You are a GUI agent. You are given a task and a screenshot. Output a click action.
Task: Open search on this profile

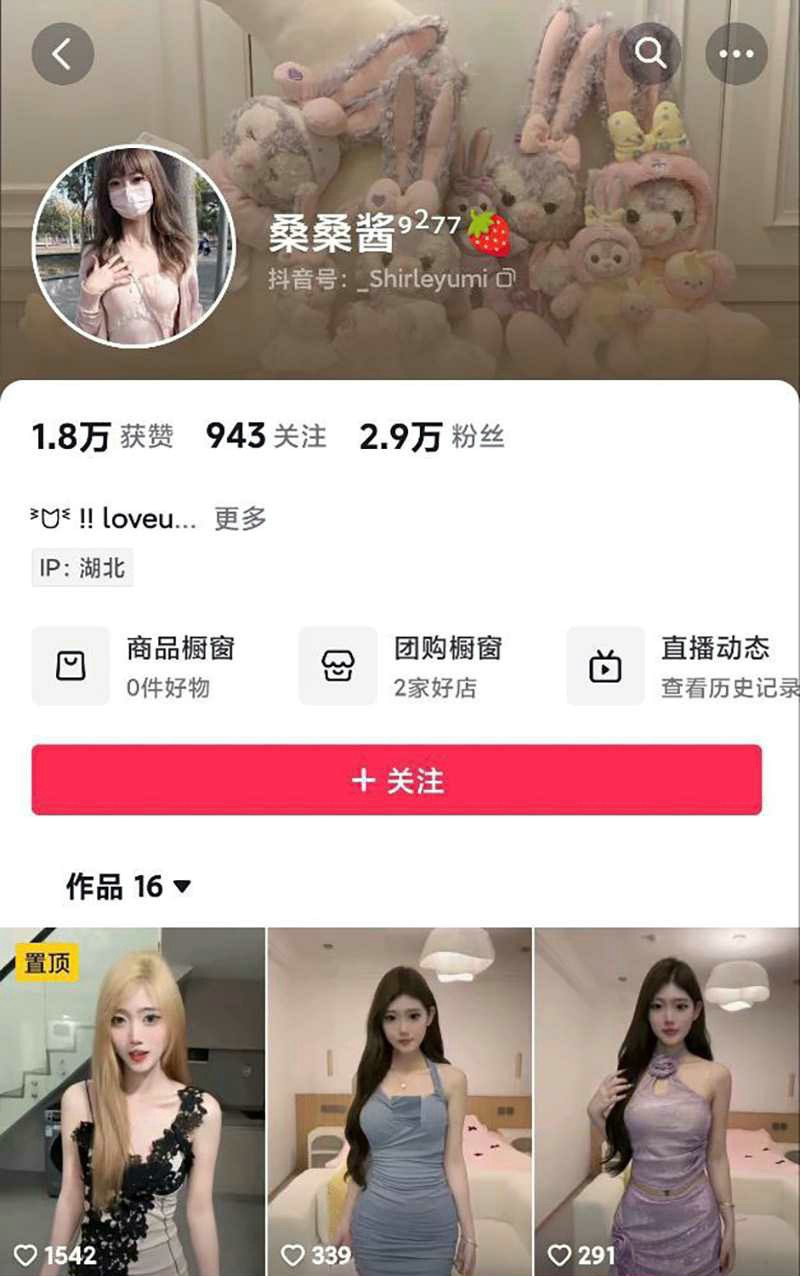(x=651, y=54)
